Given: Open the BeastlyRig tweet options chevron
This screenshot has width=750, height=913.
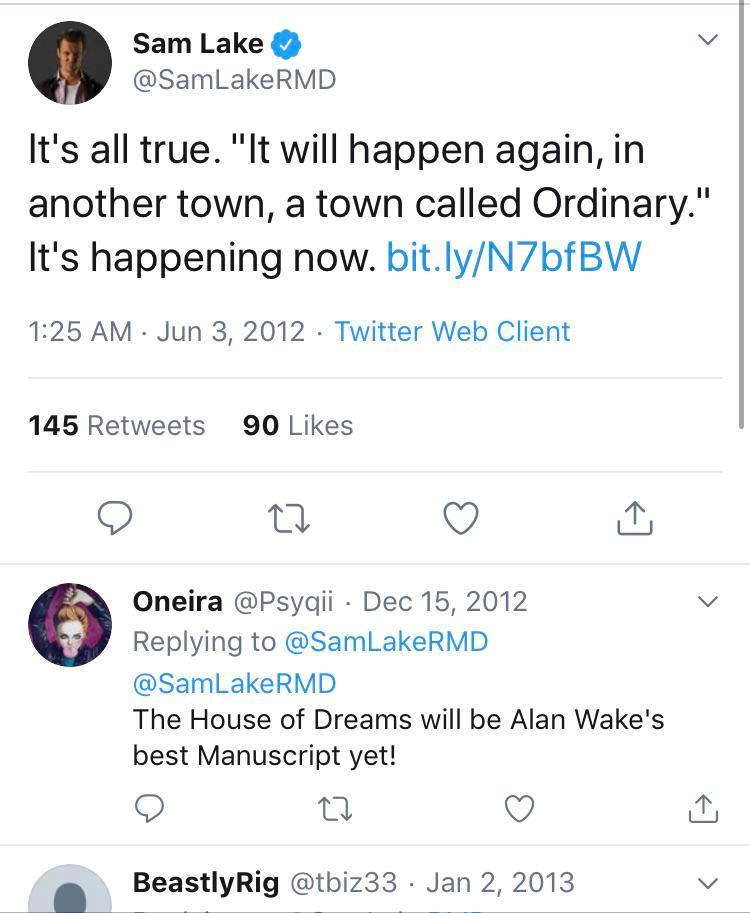Looking at the screenshot, I should point(708,882).
